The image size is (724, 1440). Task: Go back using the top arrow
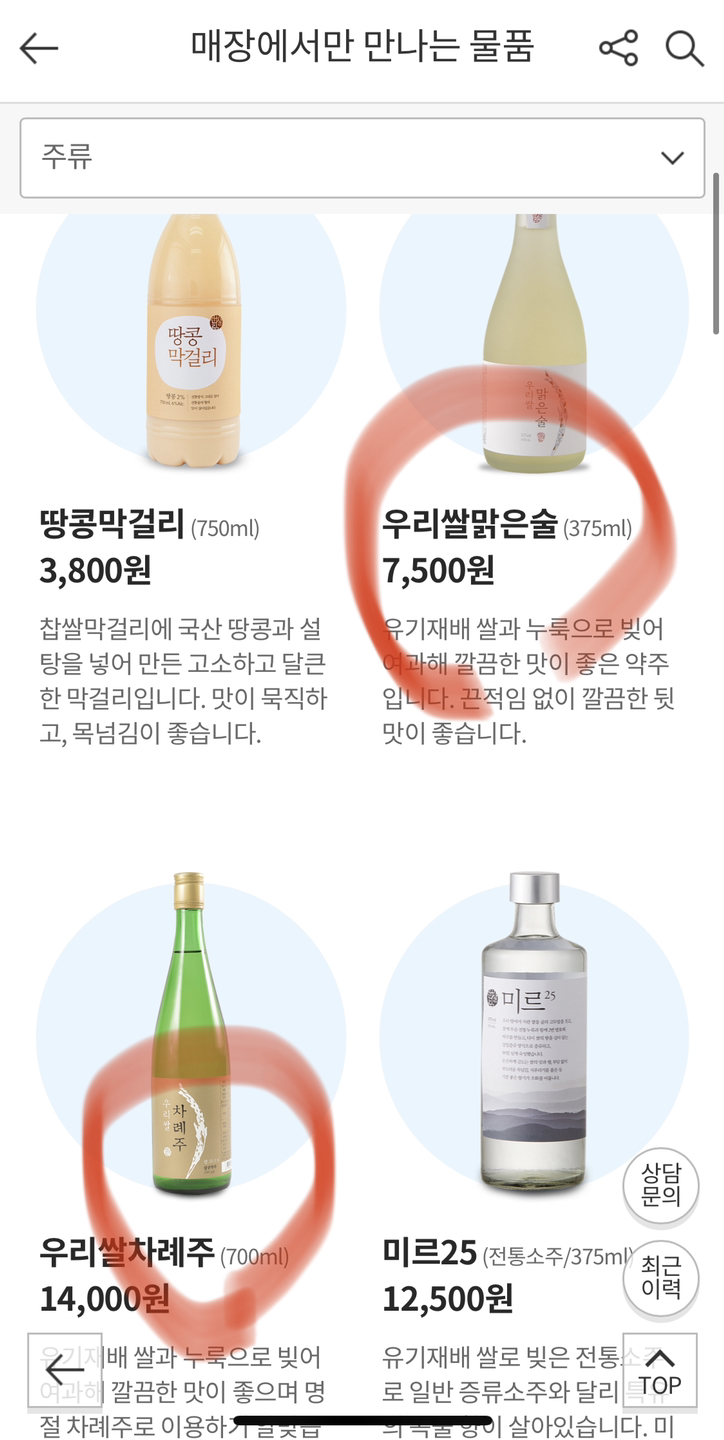click(39, 48)
